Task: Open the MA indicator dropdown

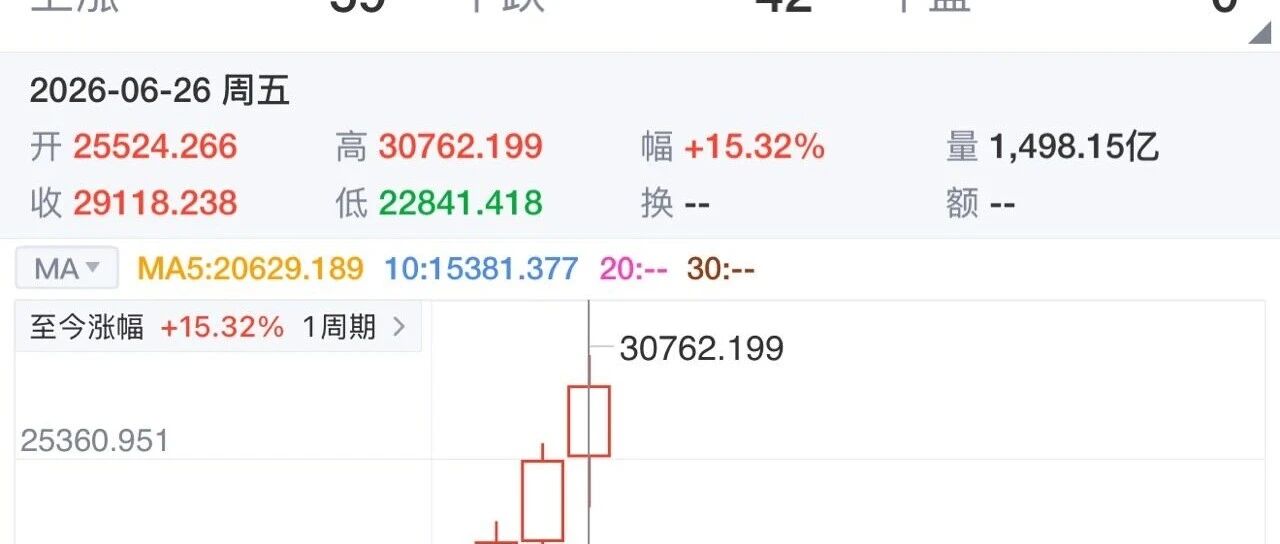Action: [67, 268]
